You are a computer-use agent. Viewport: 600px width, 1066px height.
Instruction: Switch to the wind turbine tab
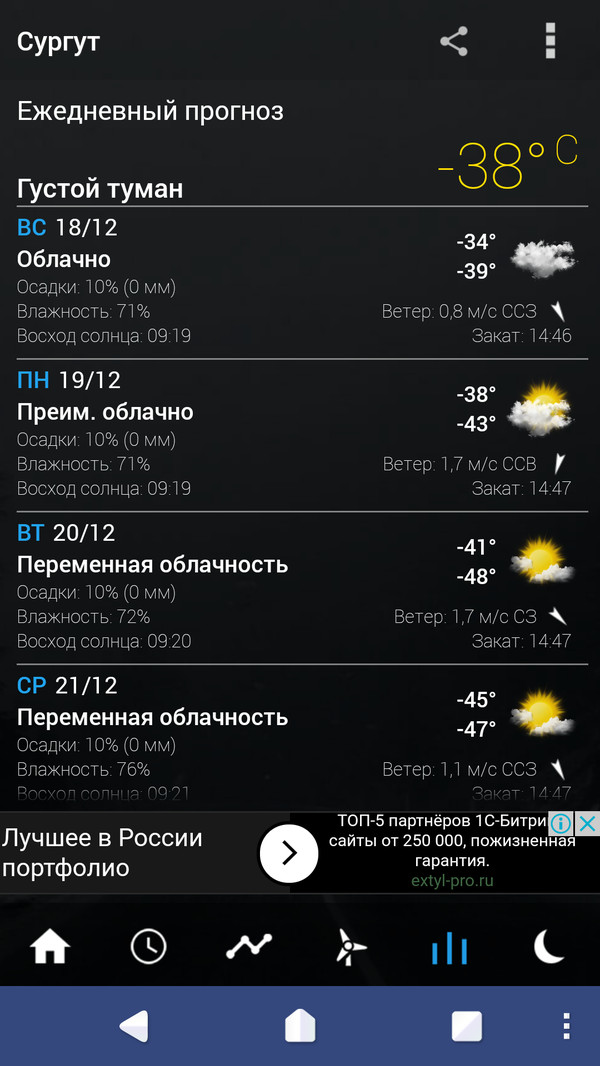[349, 946]
